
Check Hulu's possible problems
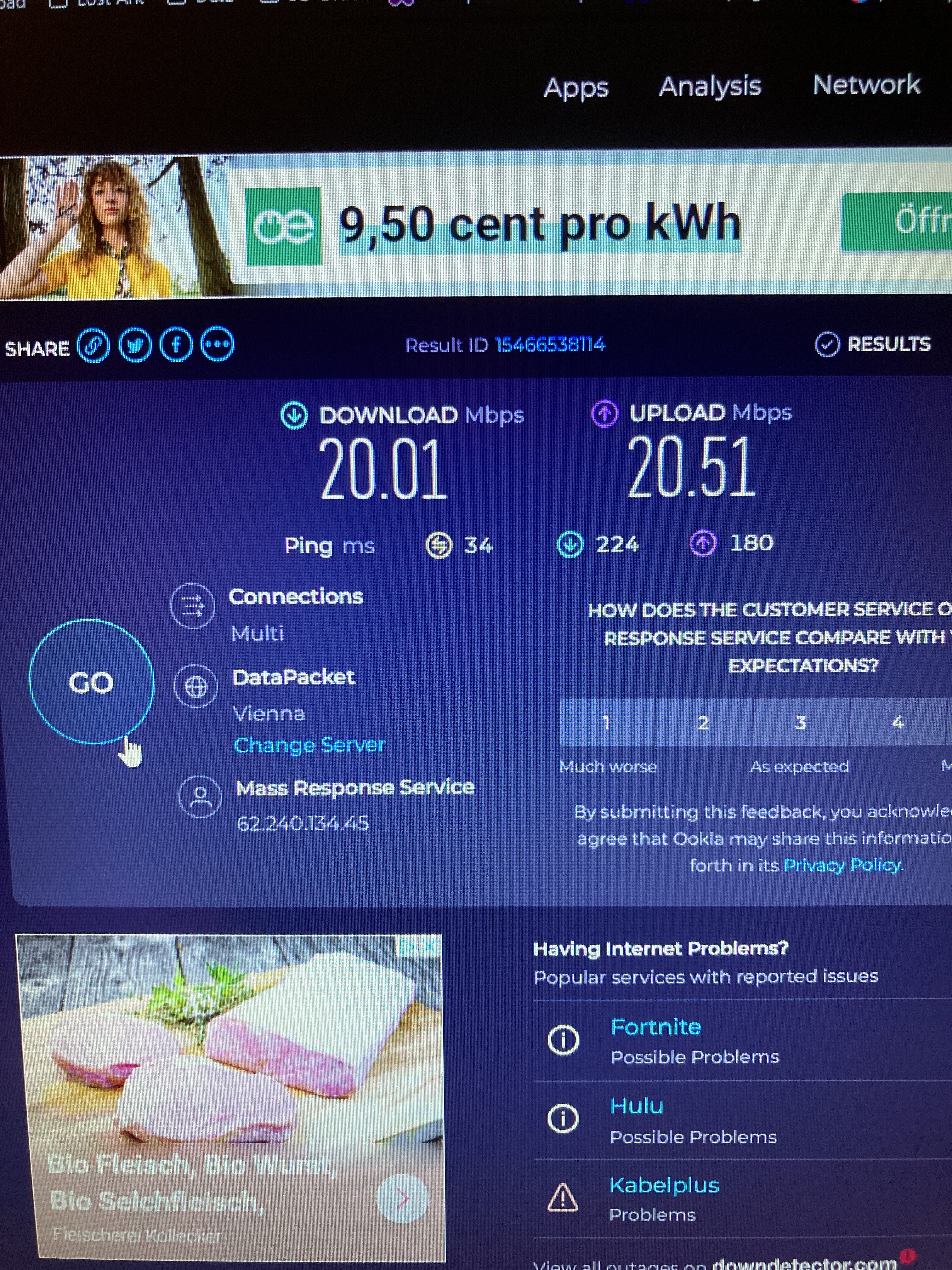(636, 1106)
